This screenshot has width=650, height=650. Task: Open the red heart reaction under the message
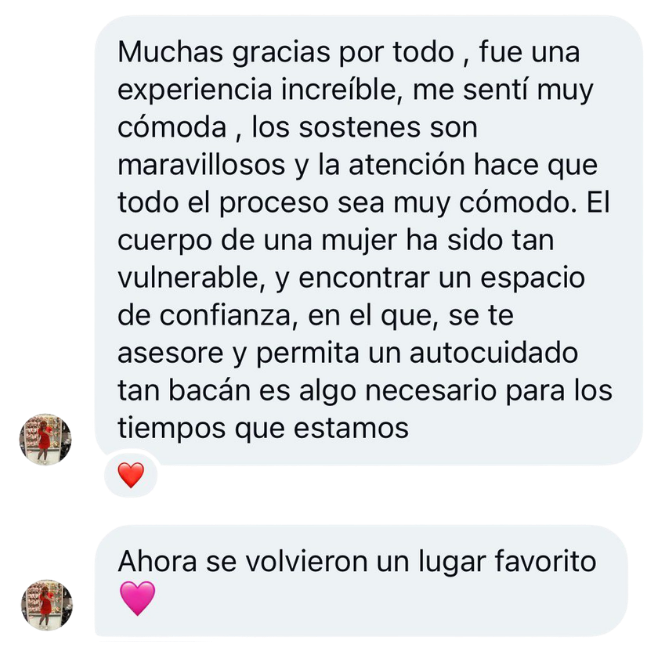pos(131,475)
